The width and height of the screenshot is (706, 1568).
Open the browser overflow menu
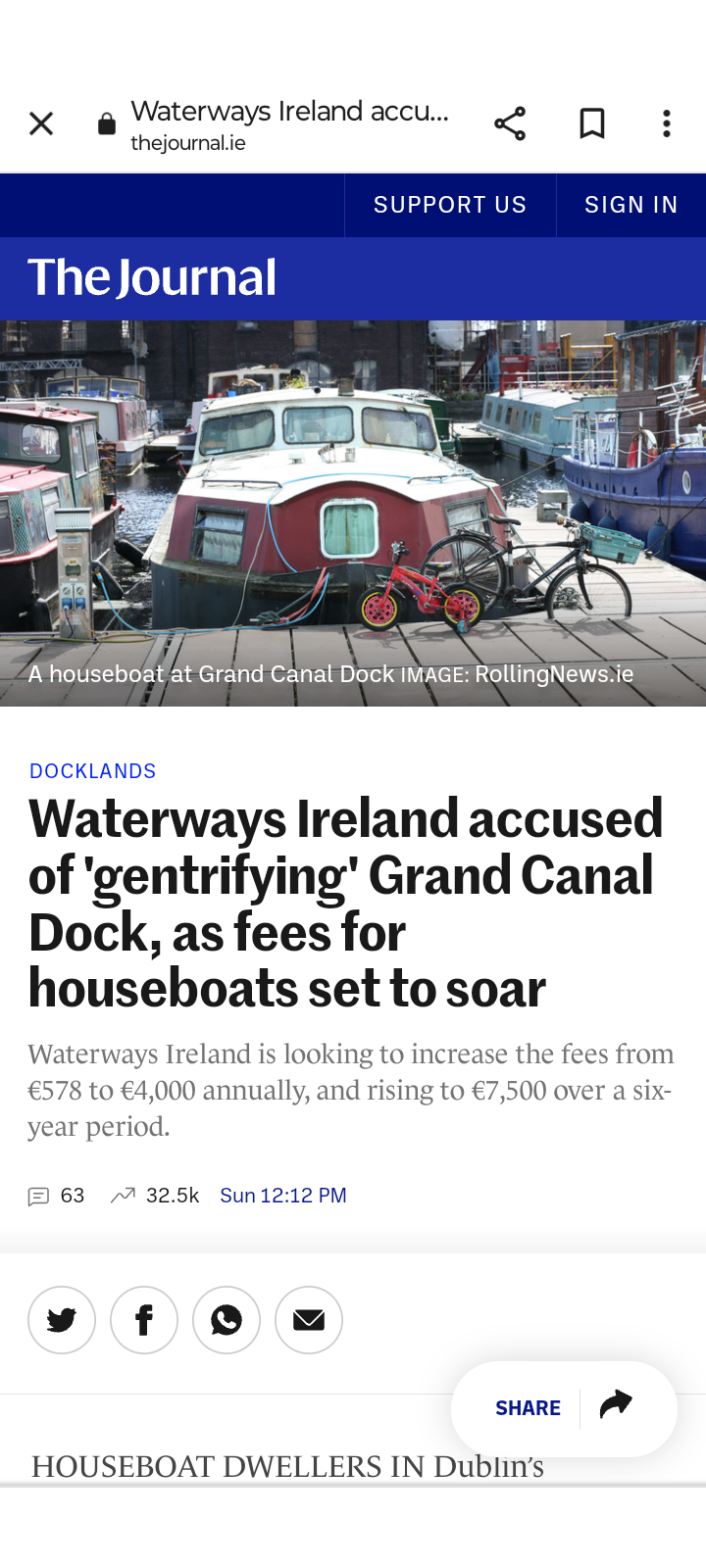[x=667, y=123]
